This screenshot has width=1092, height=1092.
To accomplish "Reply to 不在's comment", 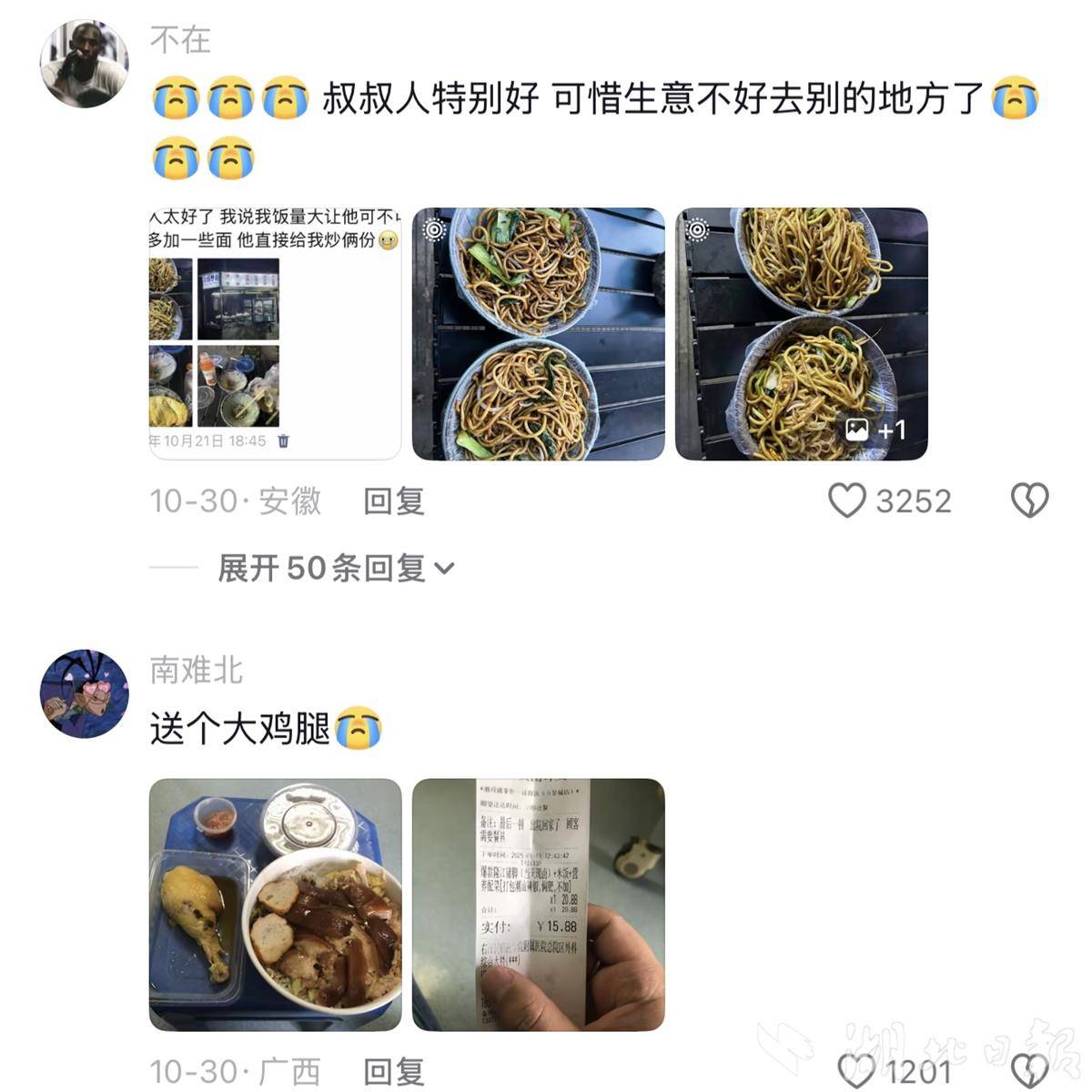I will click(x=393, y=501).
